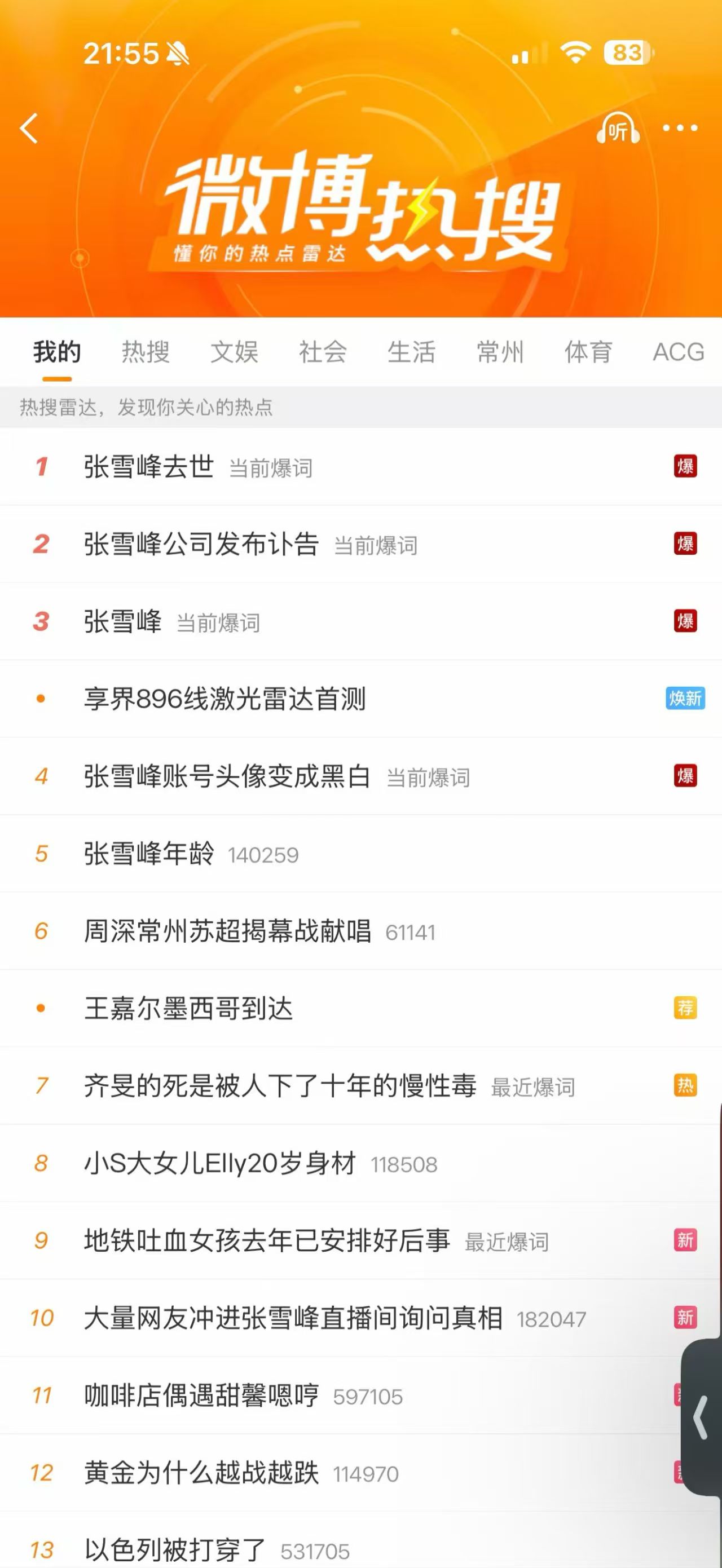Switch to the ACG tab
Screen dimensions: 722x1568
pos(678,352)
